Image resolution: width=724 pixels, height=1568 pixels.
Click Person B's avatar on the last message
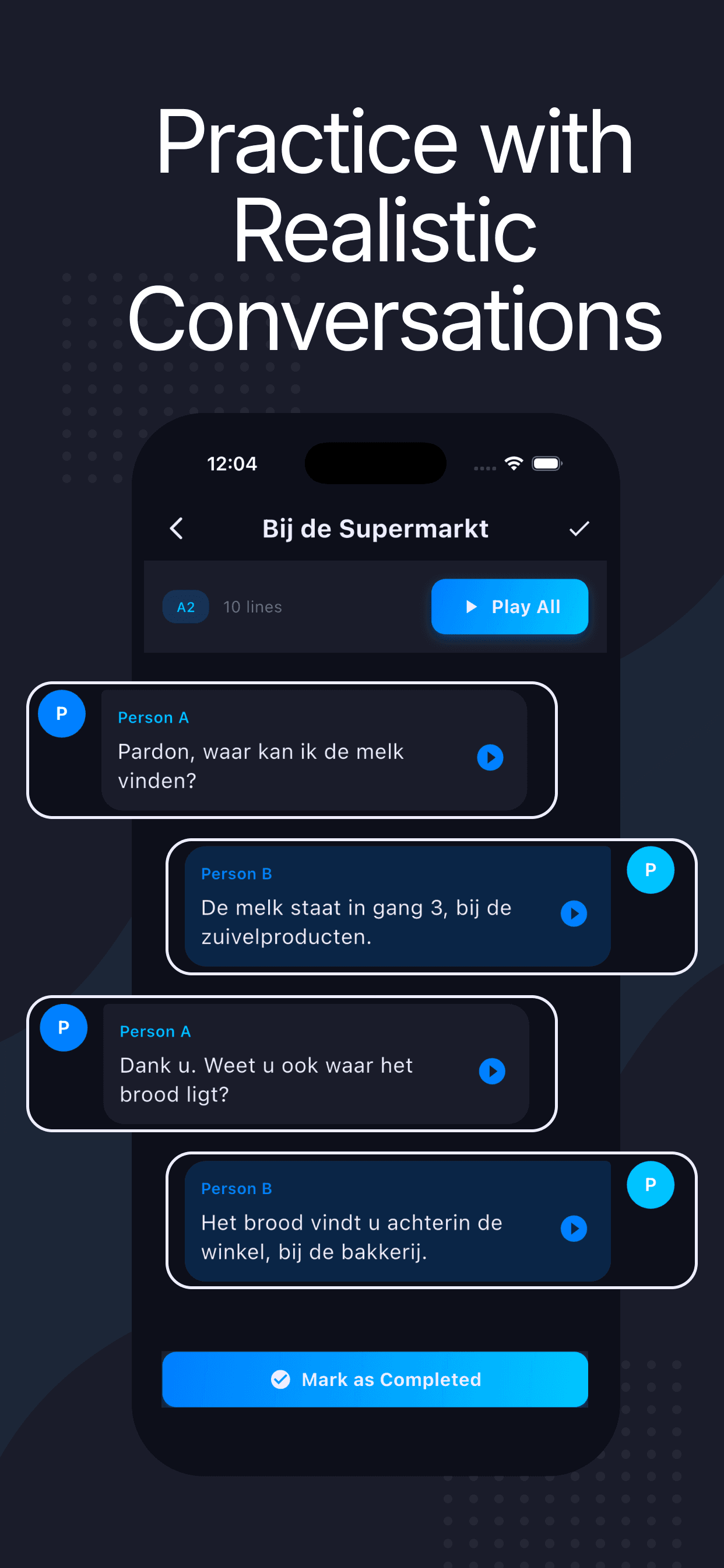[x=650, y=1184]
